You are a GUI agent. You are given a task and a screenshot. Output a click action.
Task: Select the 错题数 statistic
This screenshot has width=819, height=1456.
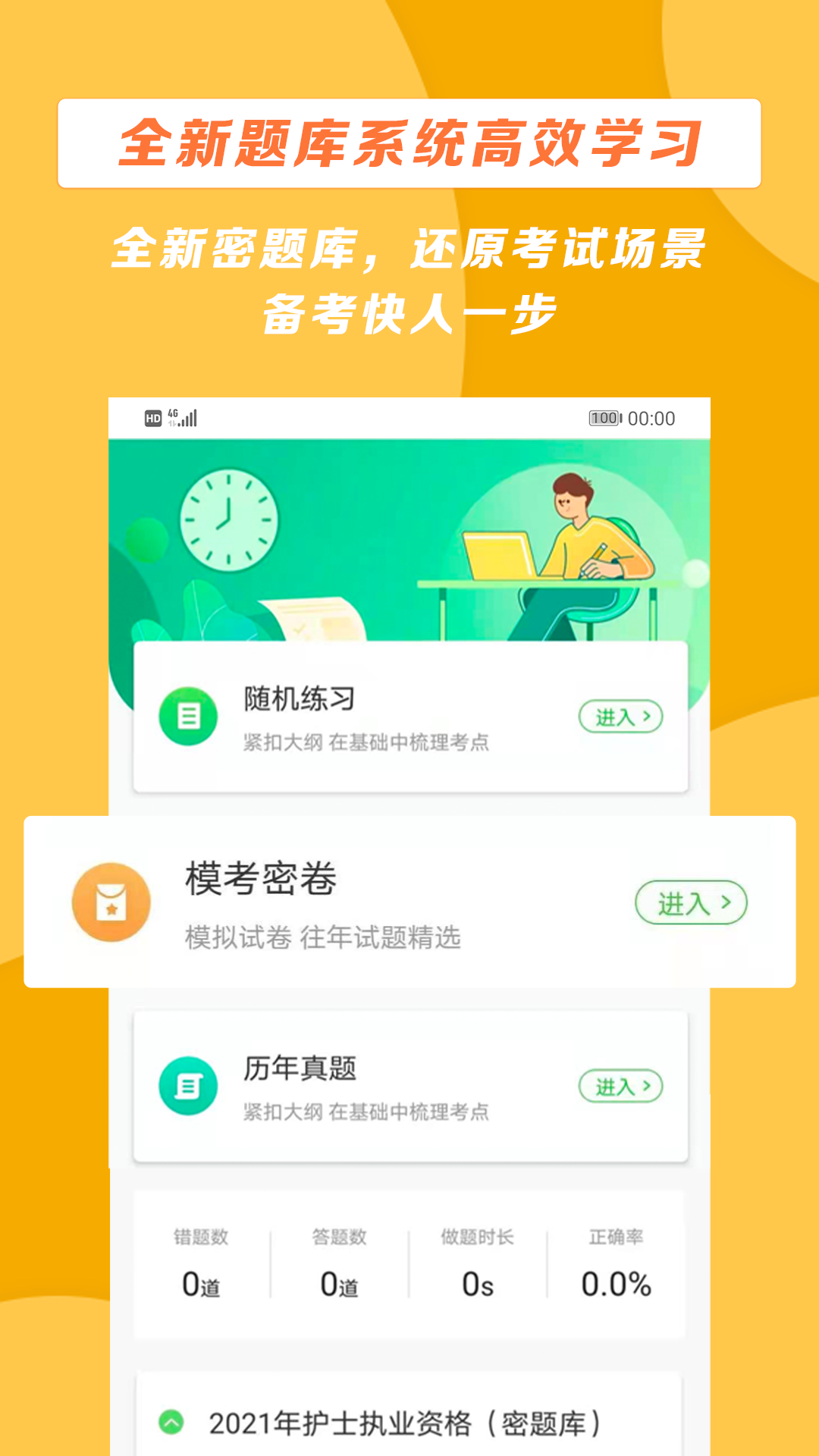pos(202,1259)
